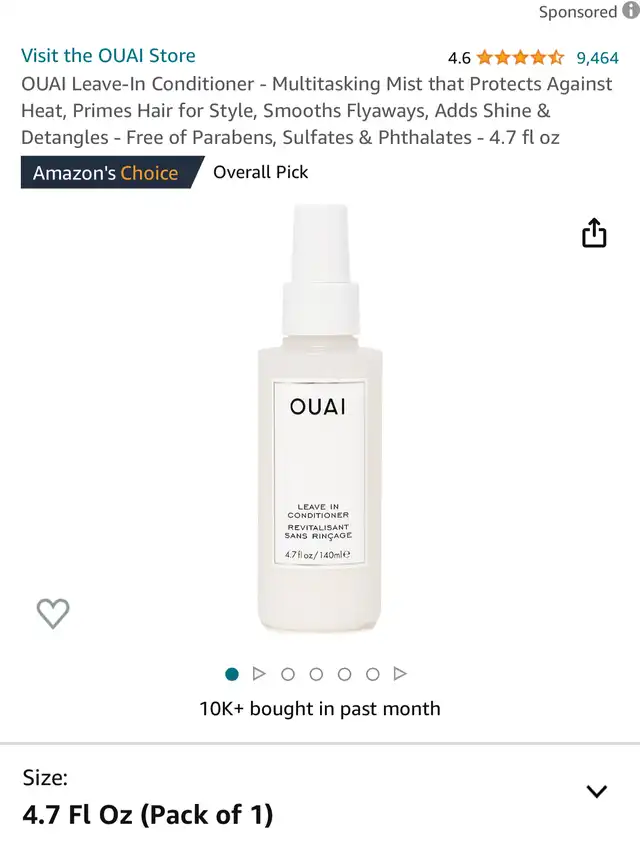Open the Sponsored info icon

point(630,12)
